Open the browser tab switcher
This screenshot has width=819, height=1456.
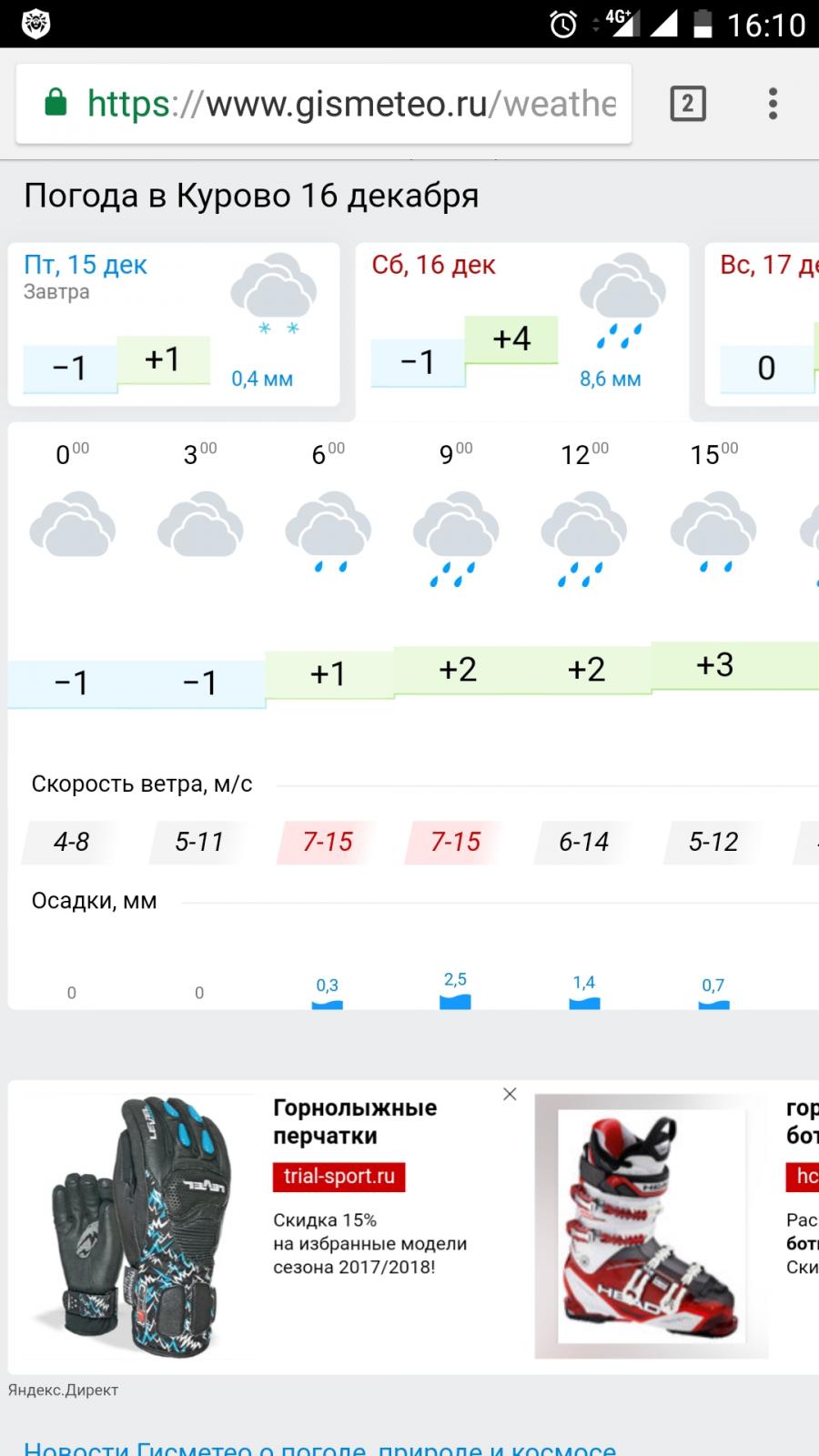(688, 104)
